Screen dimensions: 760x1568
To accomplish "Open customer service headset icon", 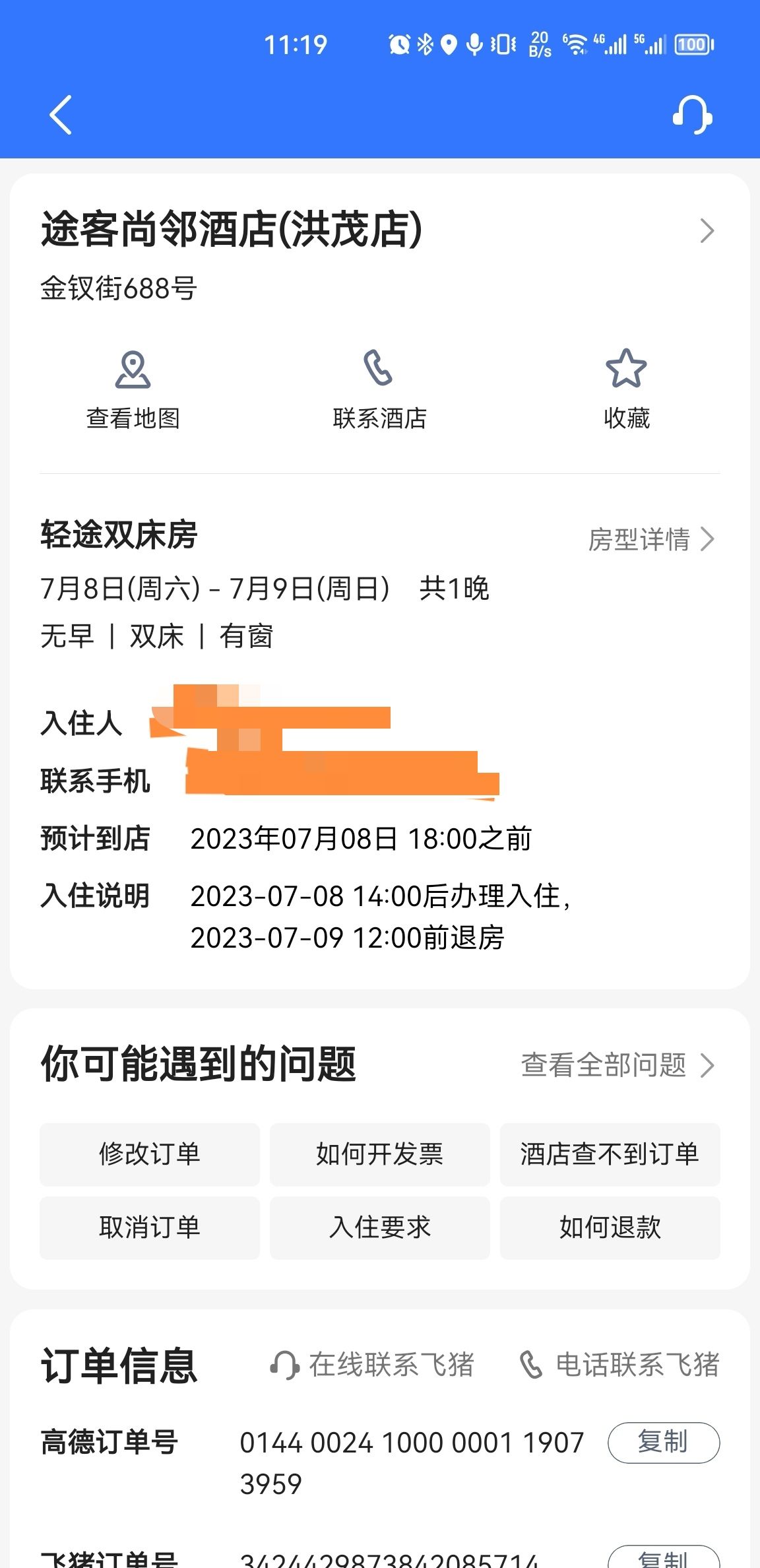I will (x=692, y=115).
